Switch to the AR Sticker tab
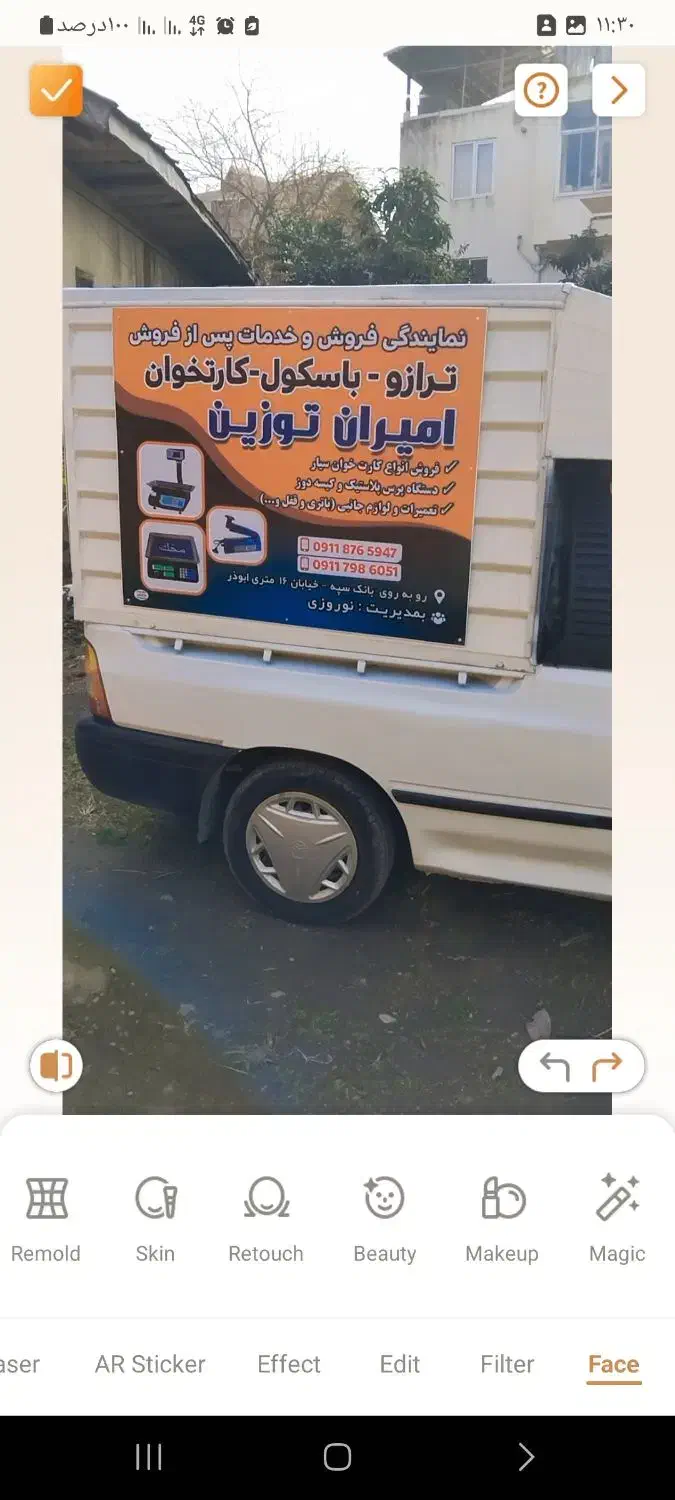Viewport: 675px width, 1500px height. [x=150, y=1364]
